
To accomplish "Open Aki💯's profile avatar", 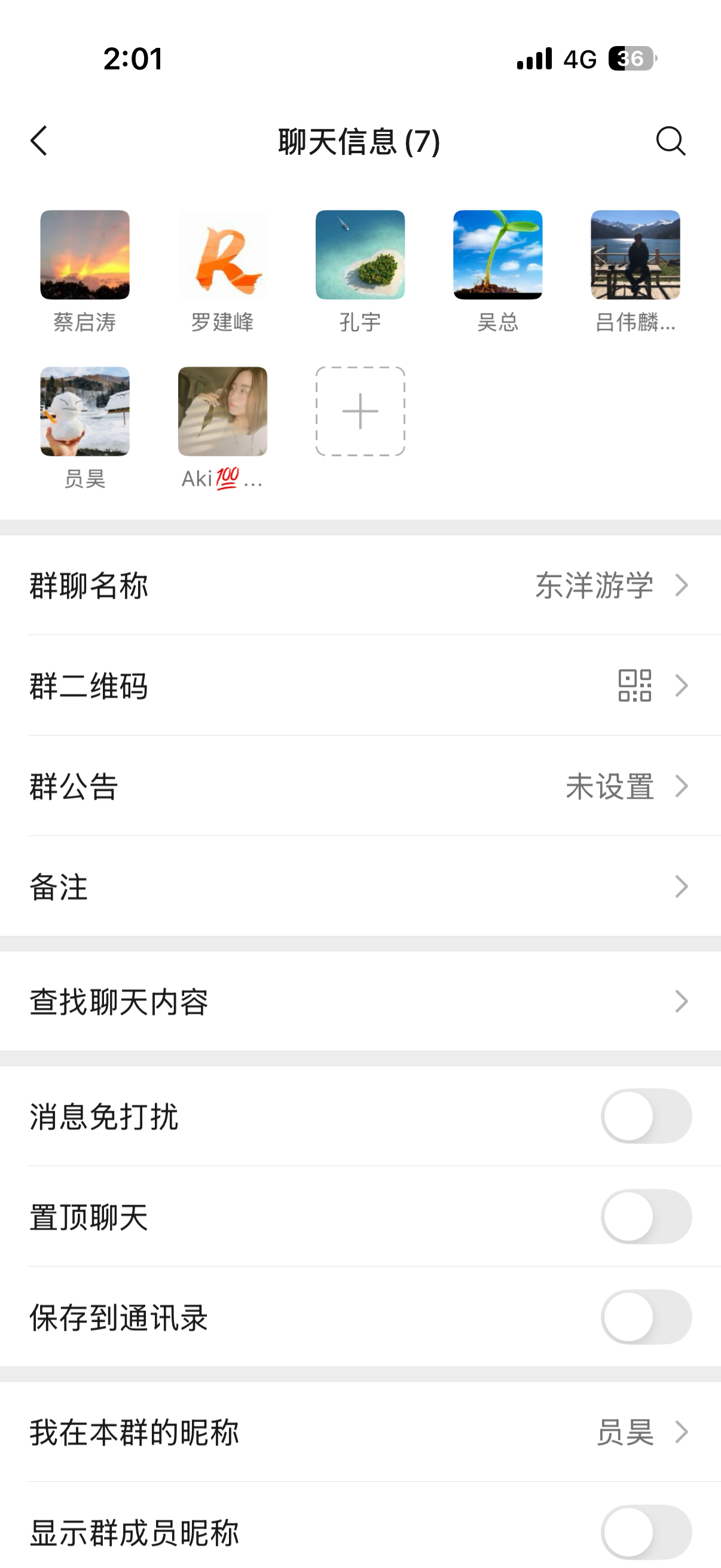I will click(222, 411).
